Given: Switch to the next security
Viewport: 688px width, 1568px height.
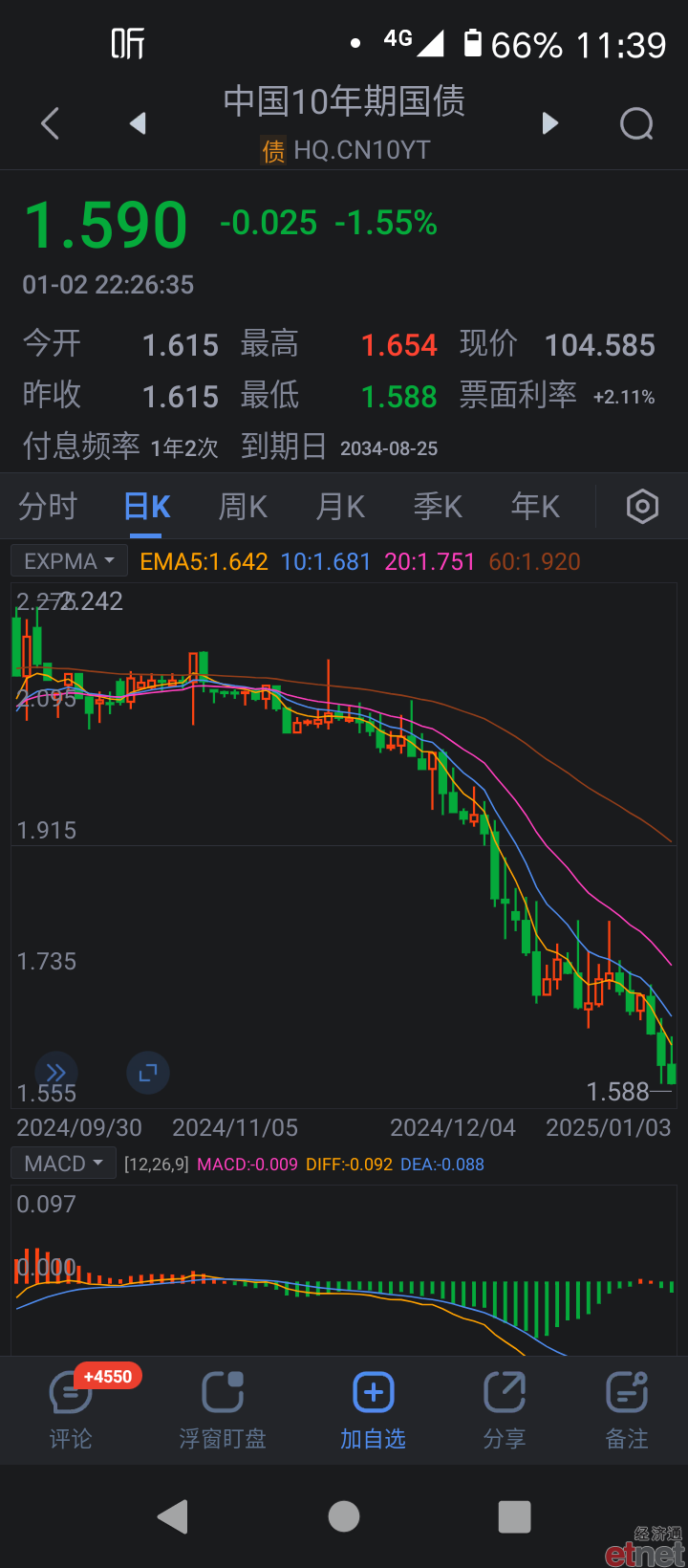Looking at the screenshot, I should pos(549,123).
